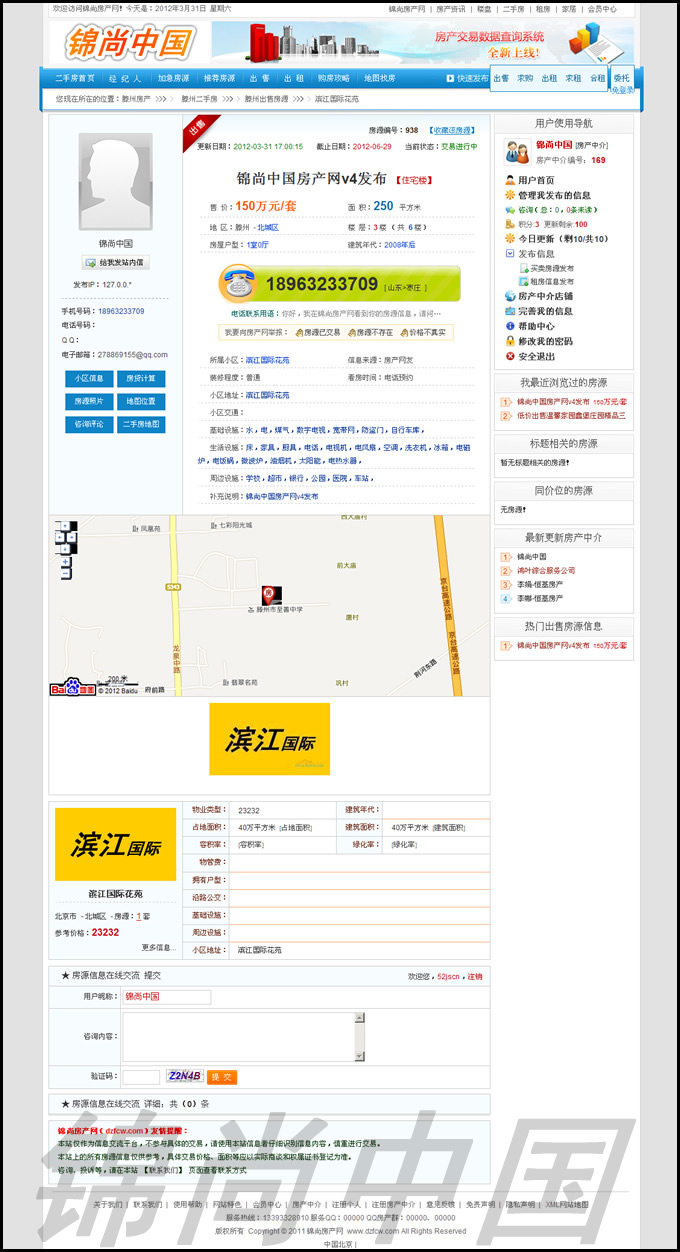Jump to 地图位置 map location
This screenshot has height=1252, width=680.
pyautogui.click(x=141, y=401)
